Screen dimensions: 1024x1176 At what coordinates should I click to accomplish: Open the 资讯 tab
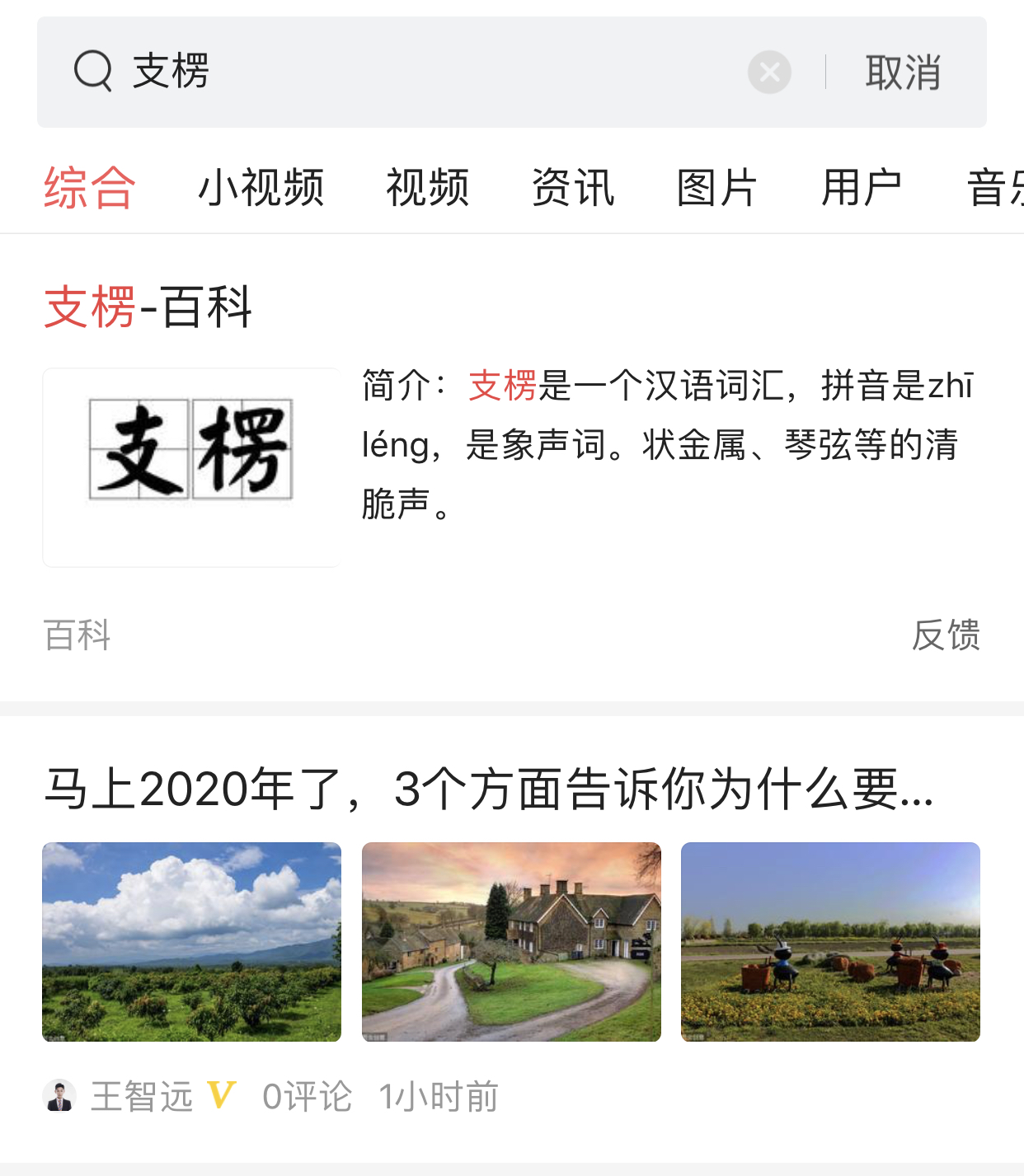tap(573, 187)
